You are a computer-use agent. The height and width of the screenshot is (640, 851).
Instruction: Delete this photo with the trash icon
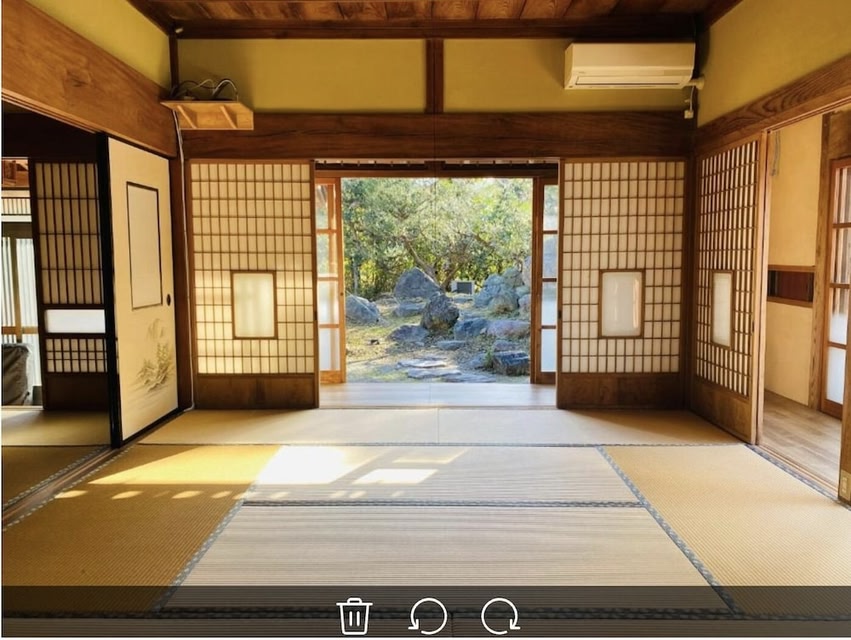[354, 615]
